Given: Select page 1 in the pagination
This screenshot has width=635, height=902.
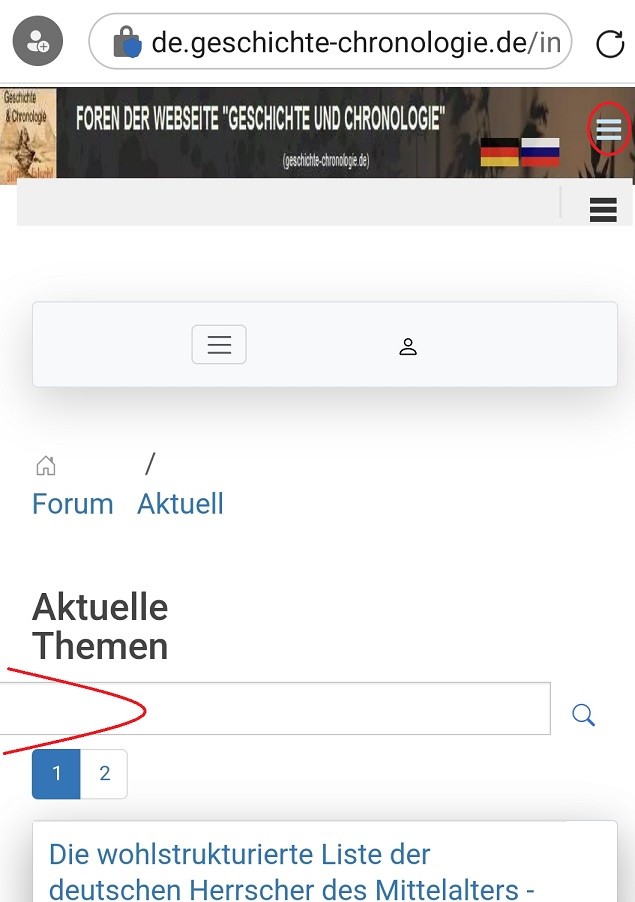Looking at the screenshot, I should [x=57, y=774].
